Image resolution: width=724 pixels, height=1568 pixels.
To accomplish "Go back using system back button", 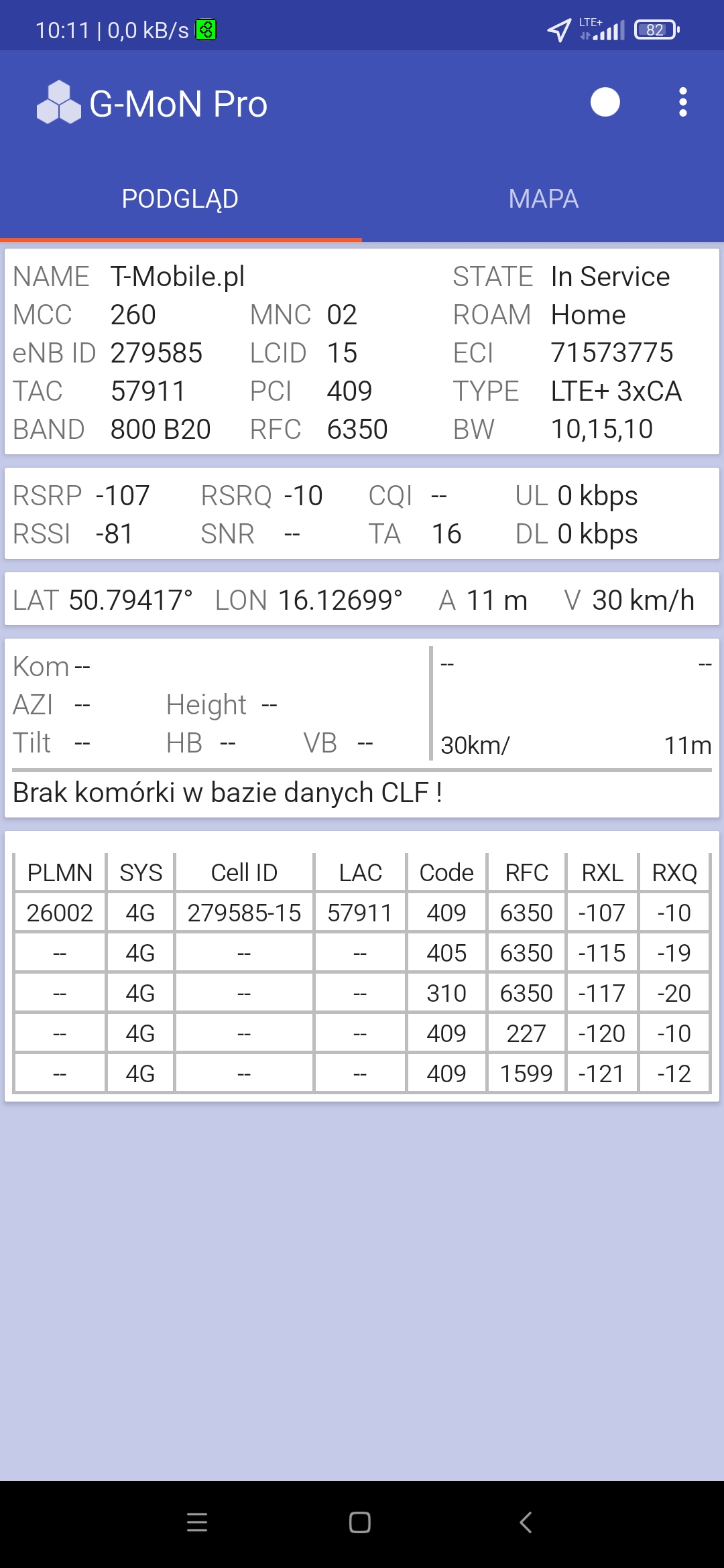I will 526,1522.
